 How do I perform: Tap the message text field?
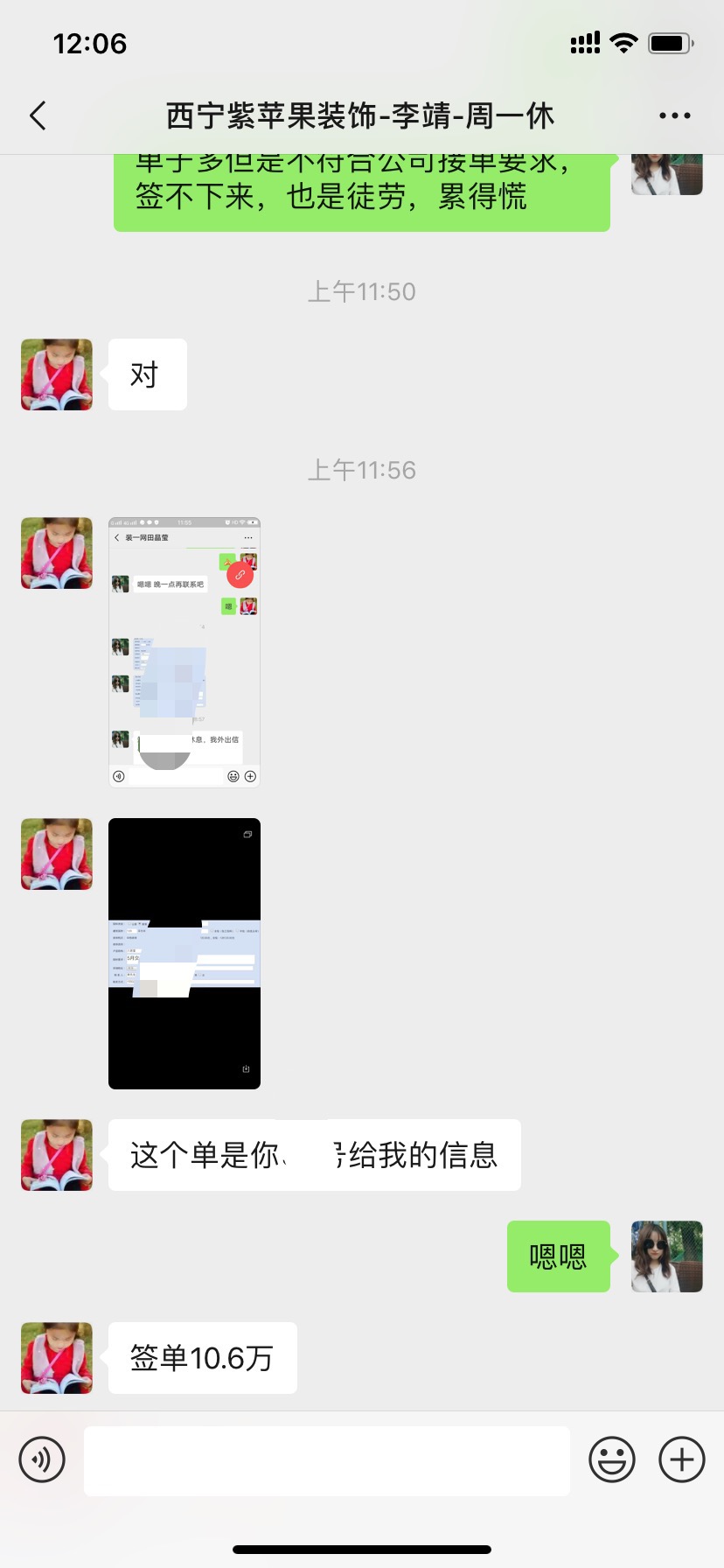click(326, 1459)
